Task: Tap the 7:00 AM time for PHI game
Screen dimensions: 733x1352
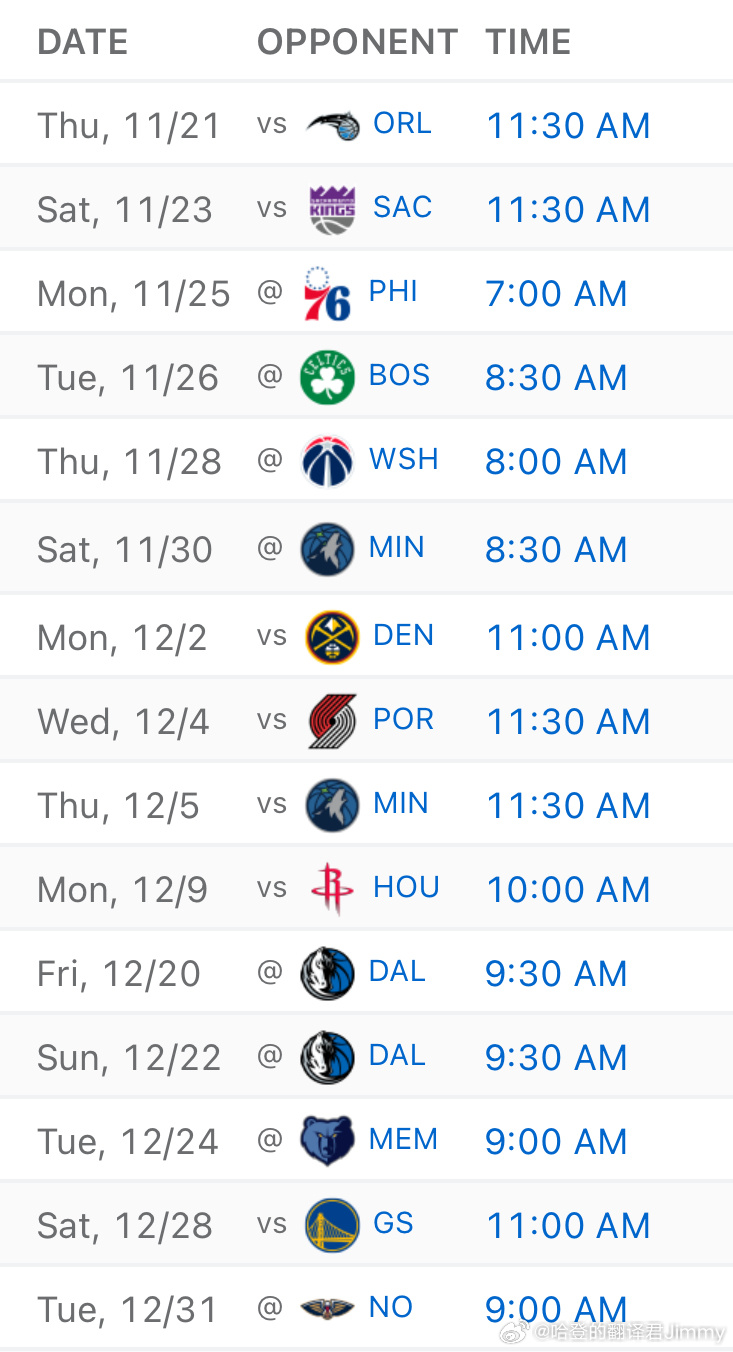Action: (556, 293)
